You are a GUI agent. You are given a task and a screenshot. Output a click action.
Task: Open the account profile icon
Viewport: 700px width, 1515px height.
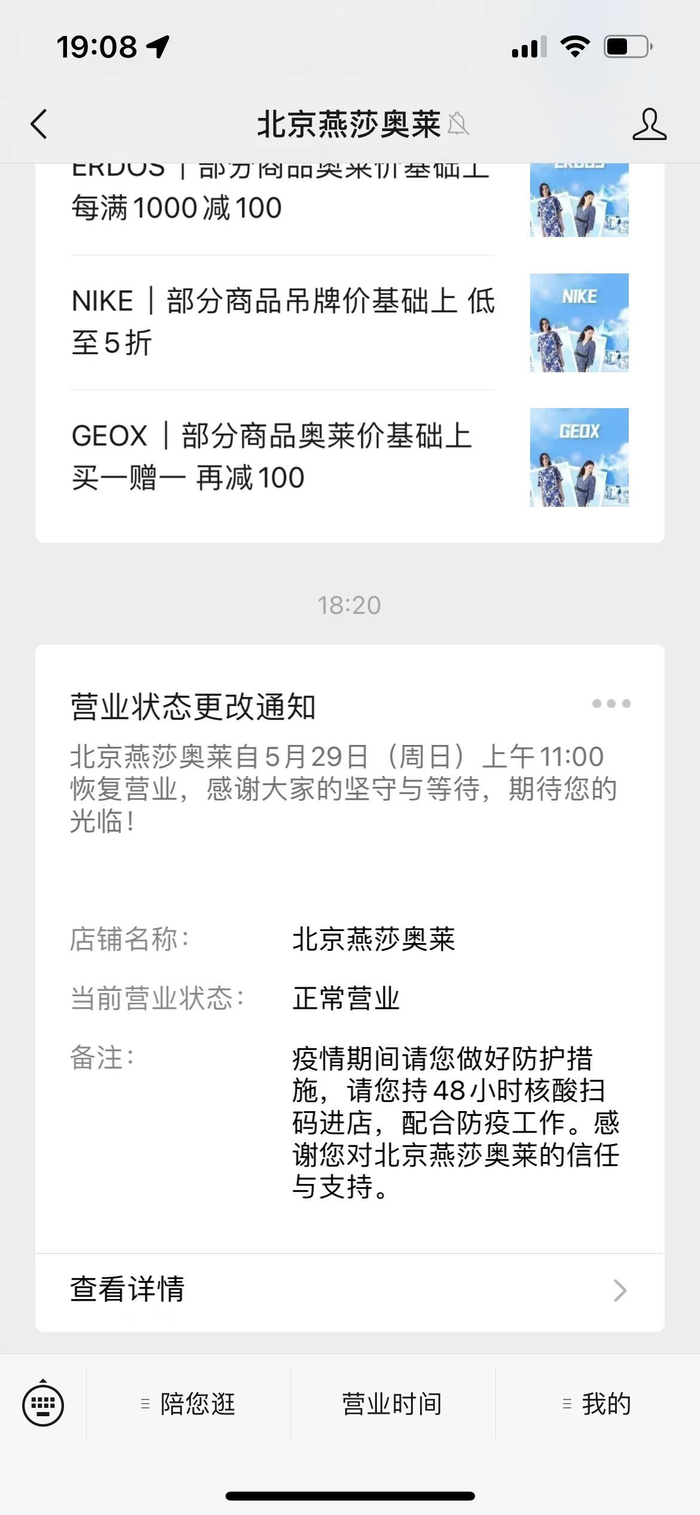649,124
